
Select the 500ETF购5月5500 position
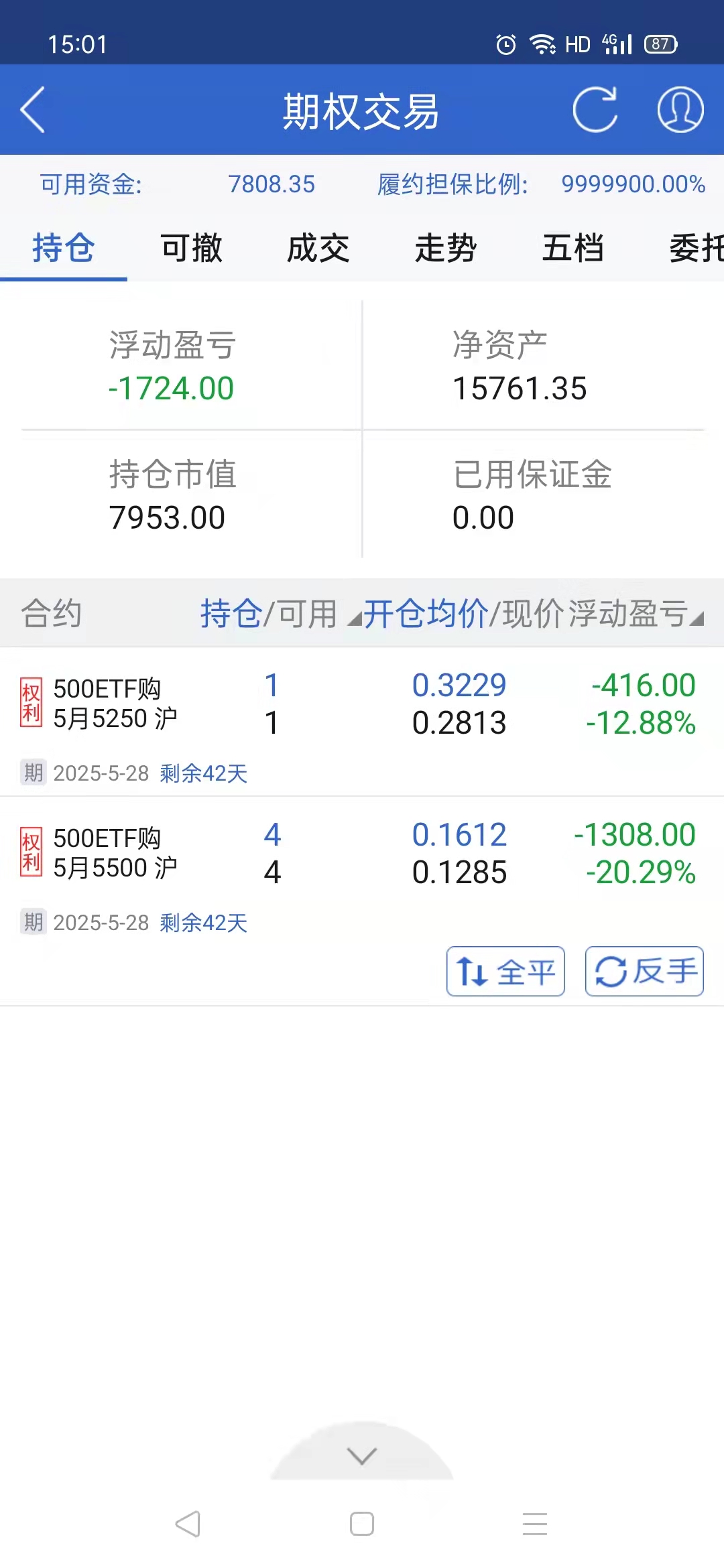point(115,853)
